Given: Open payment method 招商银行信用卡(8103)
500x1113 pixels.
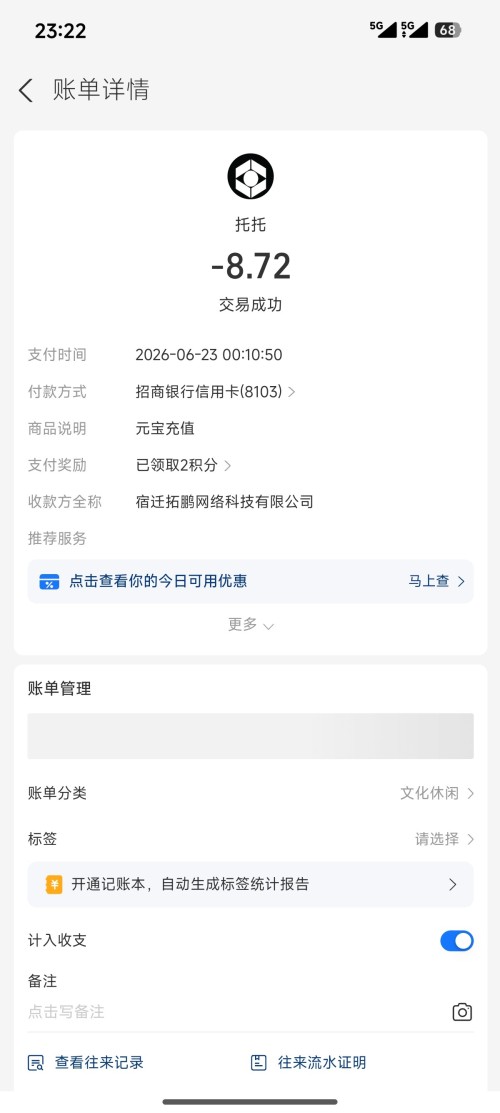Looking at the screenshot, I should pos(215,391).
